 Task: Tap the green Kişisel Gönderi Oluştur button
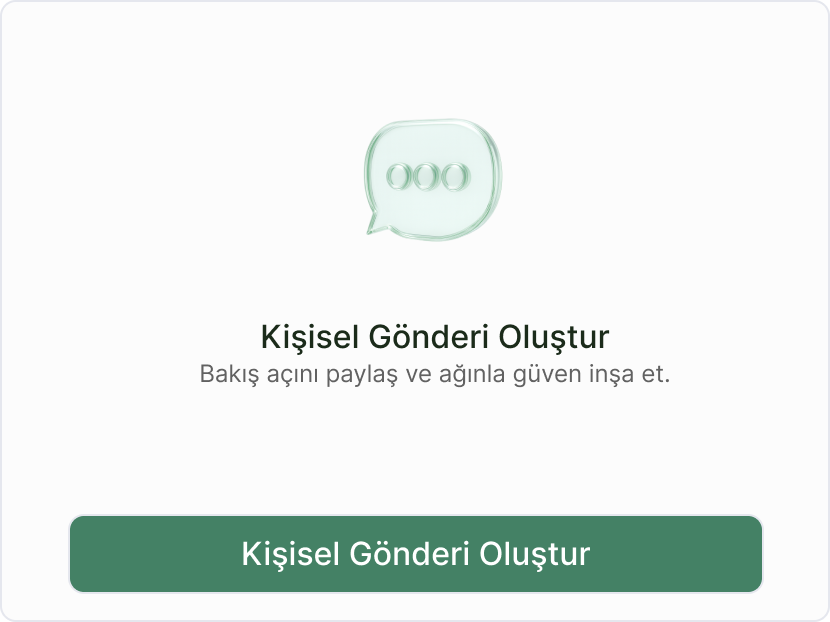point(415,554)
